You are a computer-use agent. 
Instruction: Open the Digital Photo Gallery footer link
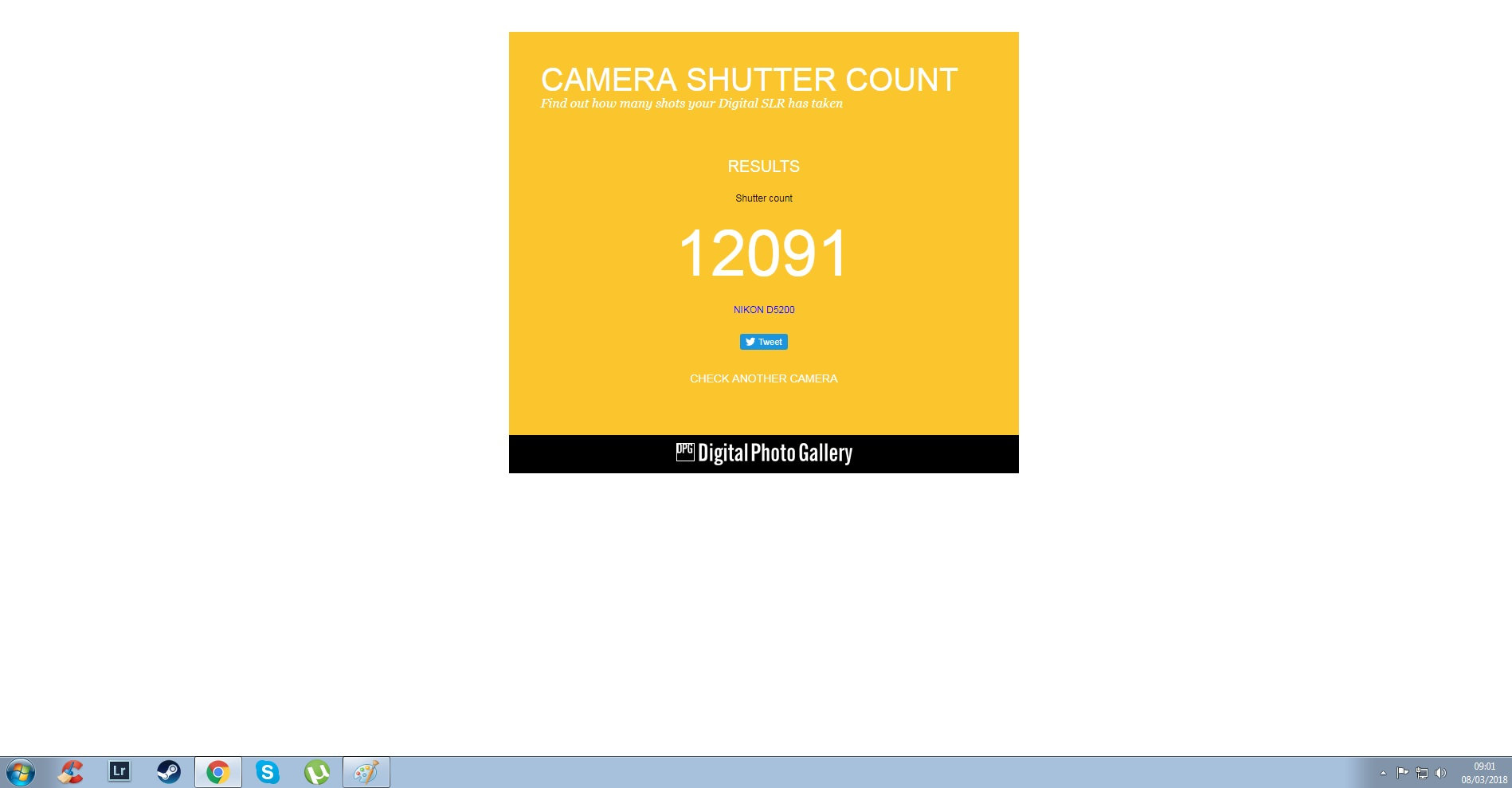[x=763, y=453]
